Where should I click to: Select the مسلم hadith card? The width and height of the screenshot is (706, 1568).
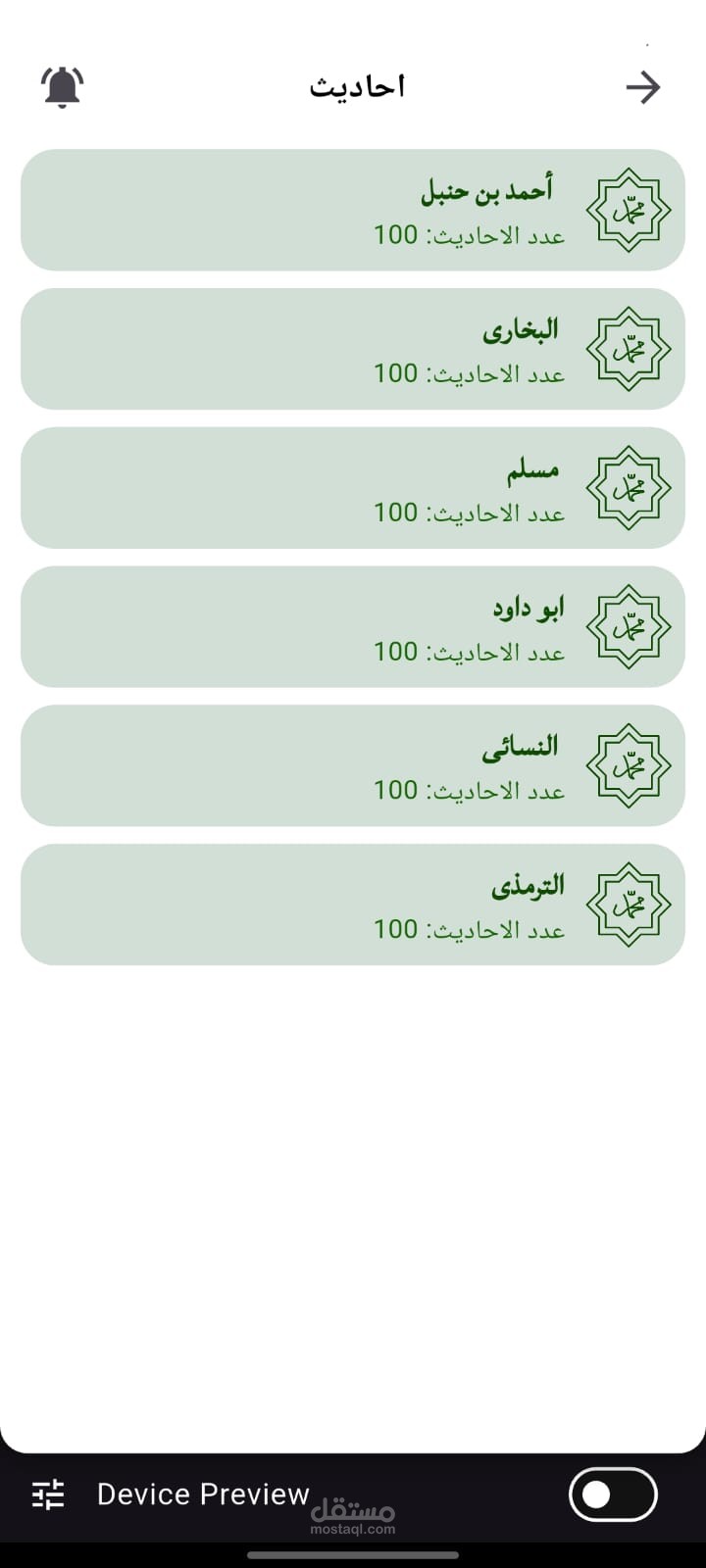353,488
